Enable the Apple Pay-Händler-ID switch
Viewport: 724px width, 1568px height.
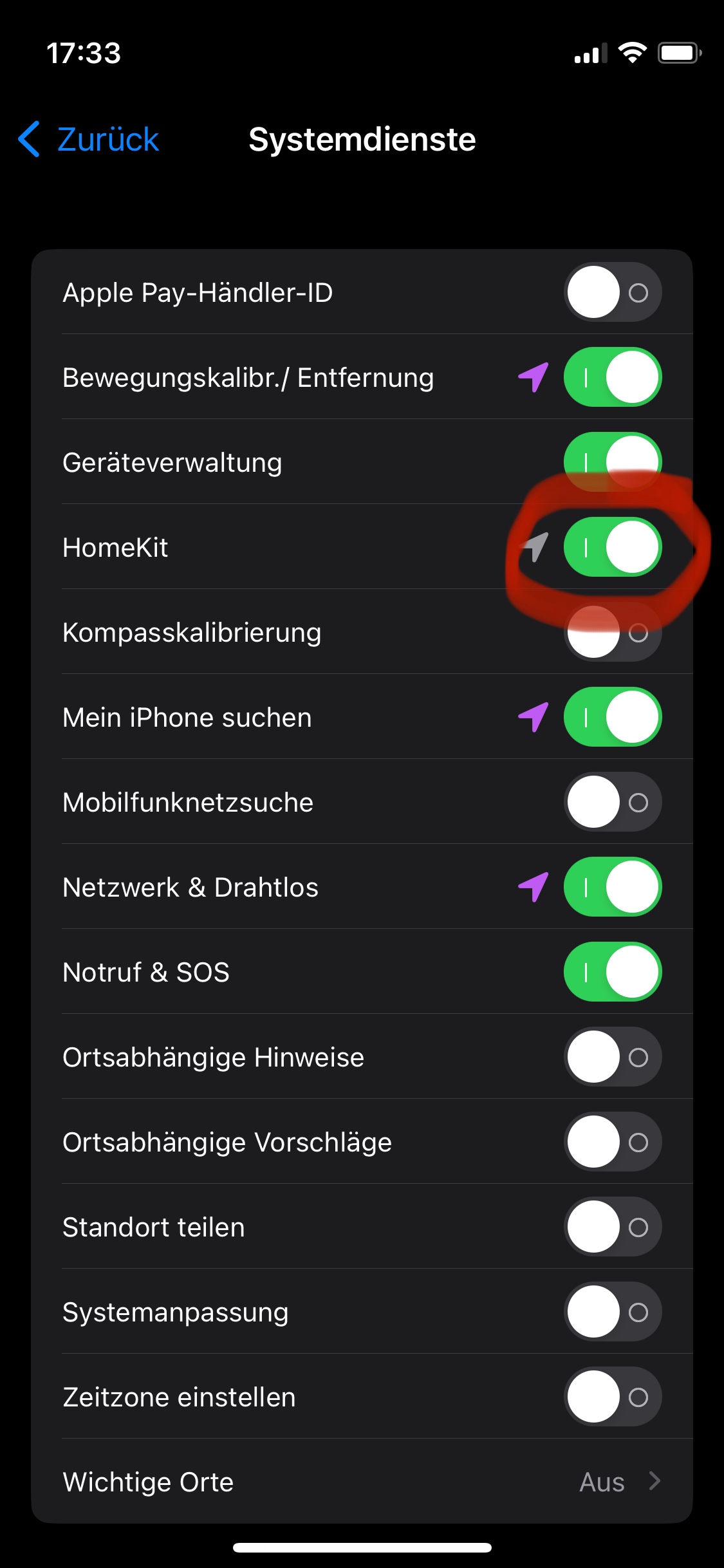(x=612, y=292)
